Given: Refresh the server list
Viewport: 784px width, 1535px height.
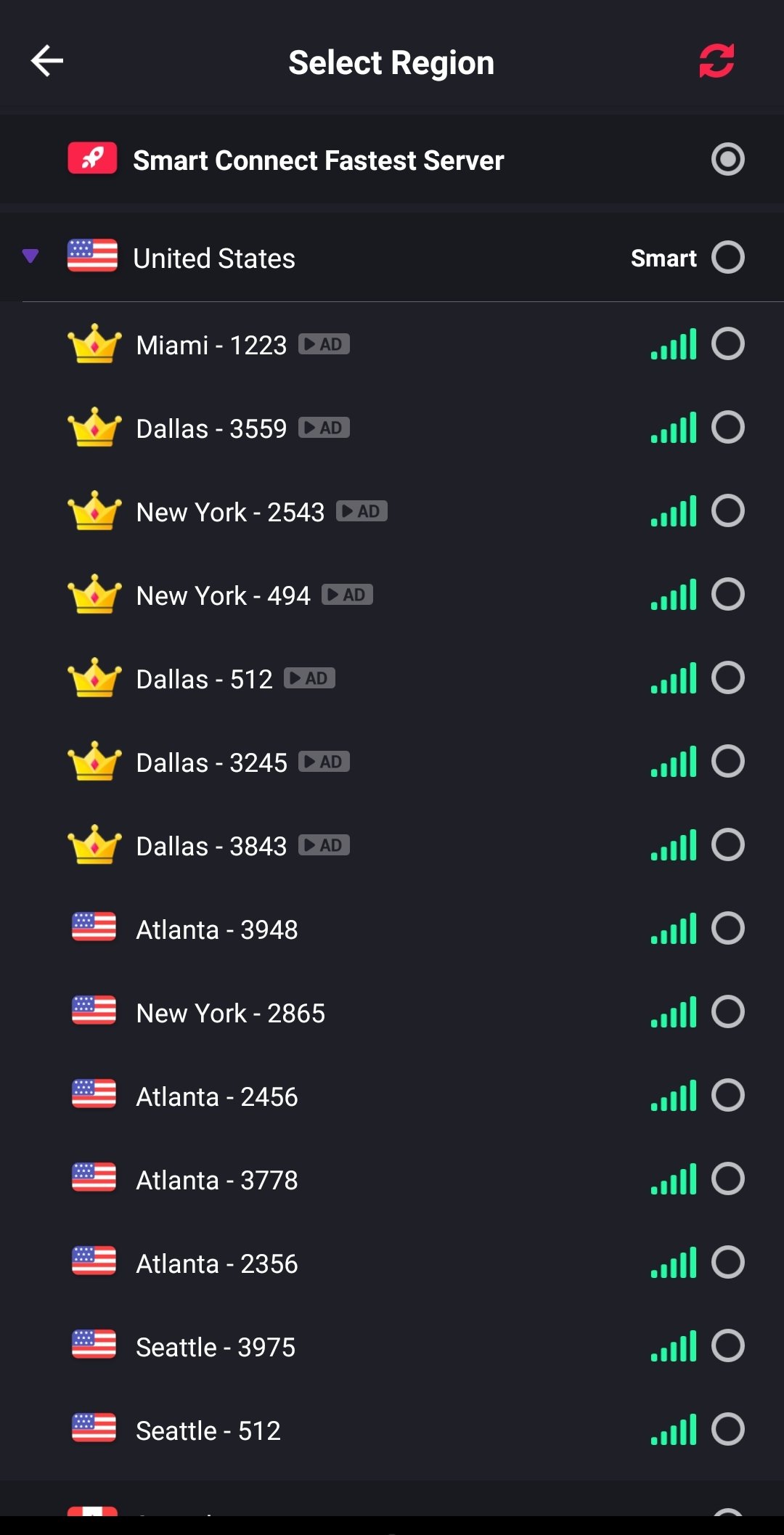Looking at the screenshot, I should 716,61.
